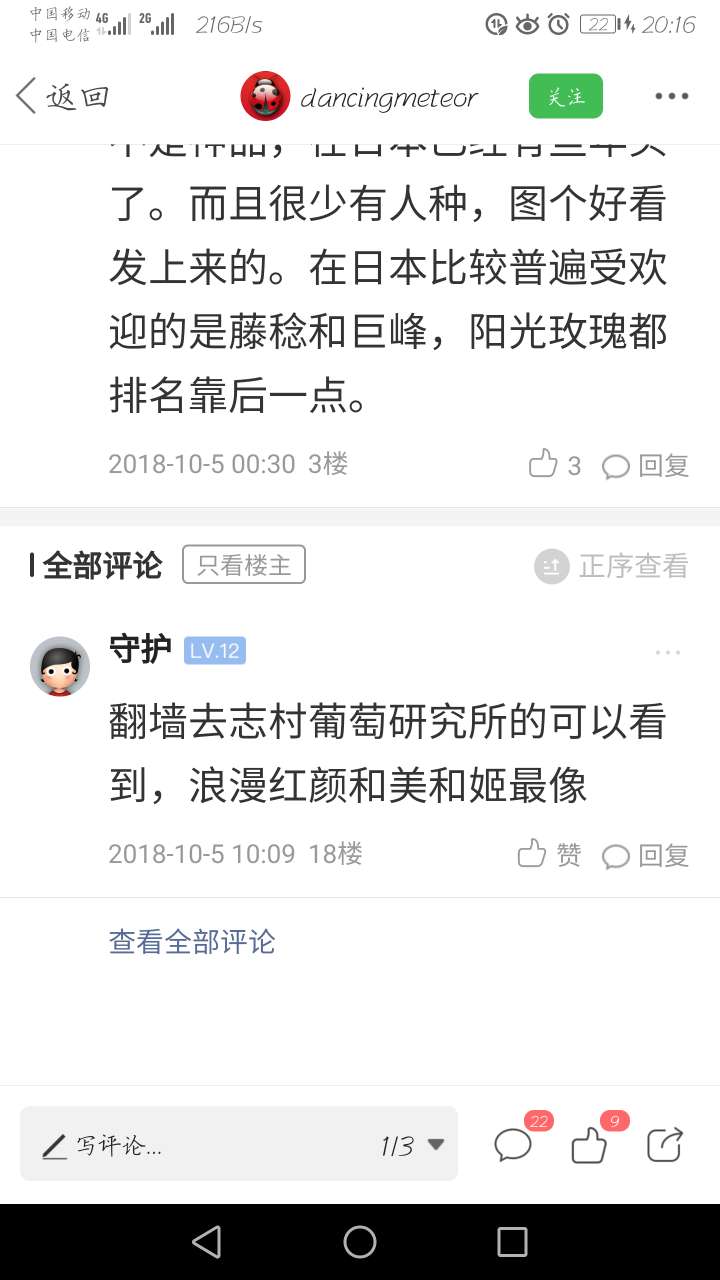
Task: Change sort order via 正序查看
Action: pos(612,566)
